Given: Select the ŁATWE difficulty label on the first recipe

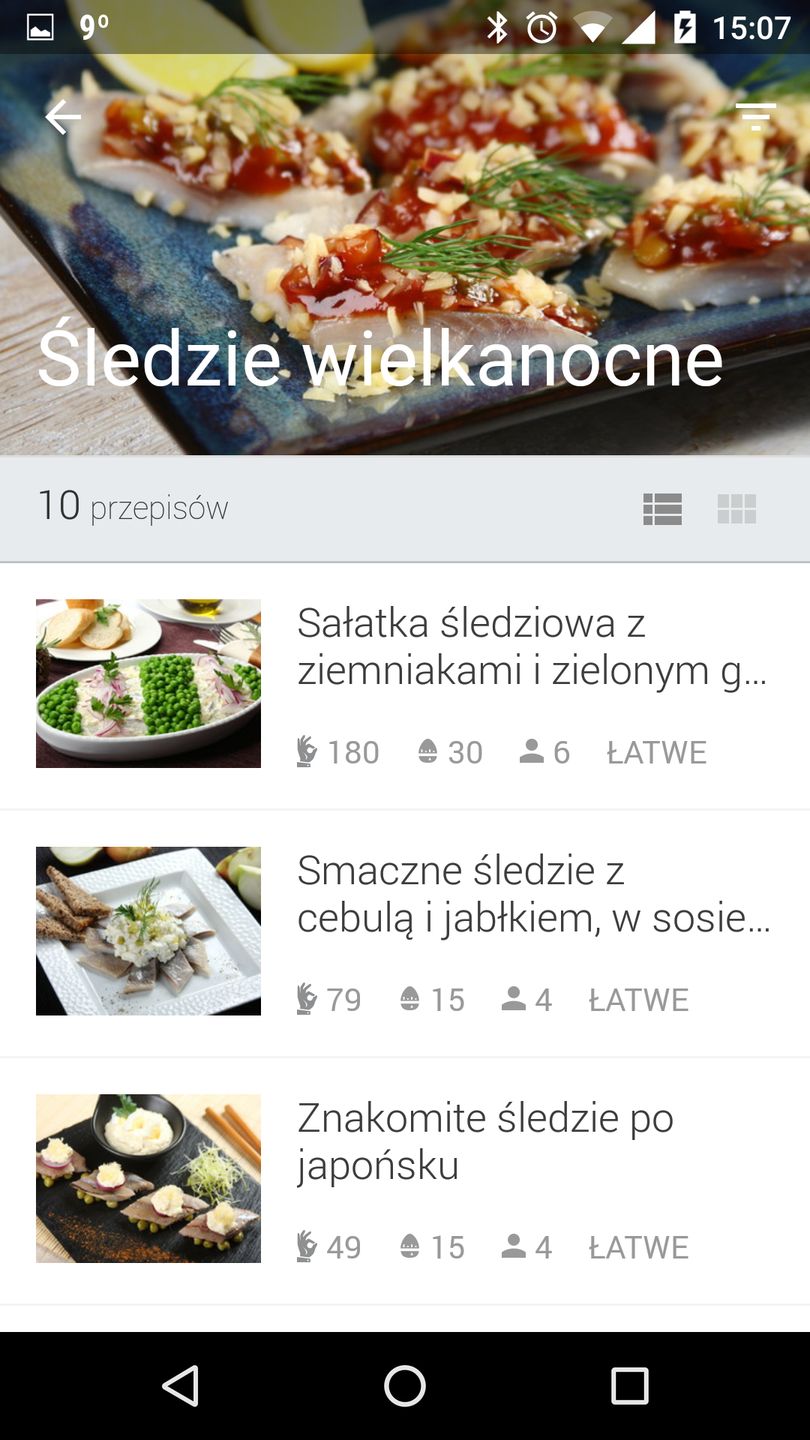Looking at the screenshot, I should 657,751.
